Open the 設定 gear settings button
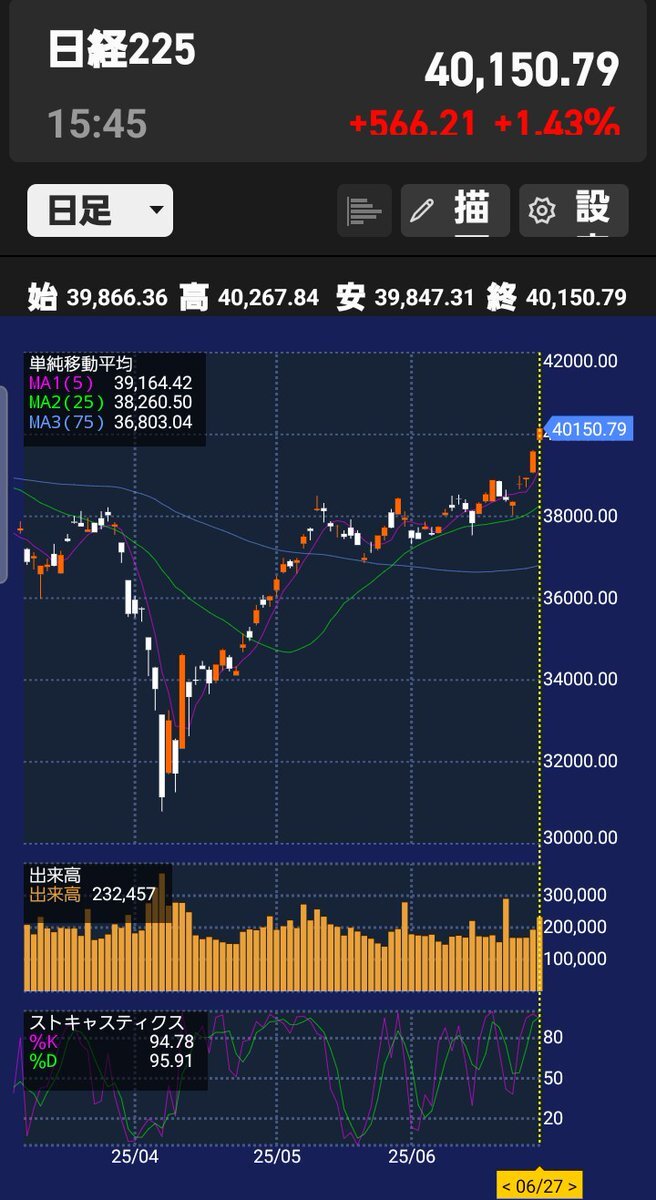The width and height of the screenshot is (656, 1200). 574,211
